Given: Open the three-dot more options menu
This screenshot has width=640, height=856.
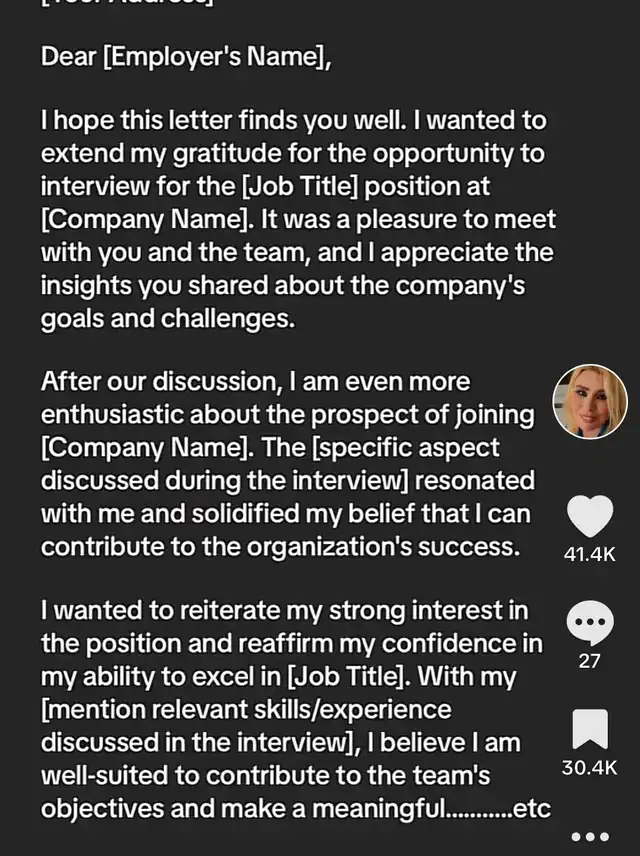Looking at the screenshot, I should pos(590,836).
